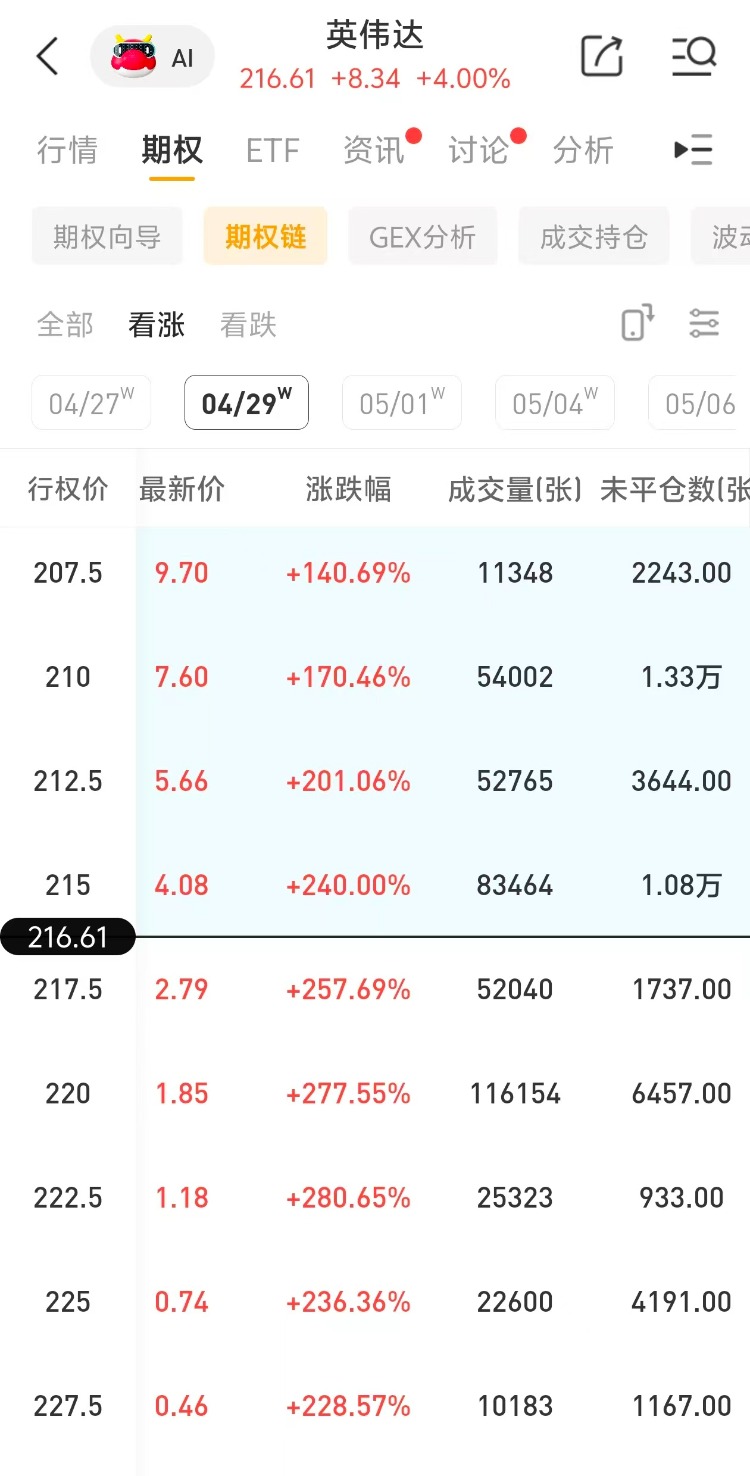750x1476 pixels.
Task: Switch to the 行情 tab
Action: (x=67, y=151)
